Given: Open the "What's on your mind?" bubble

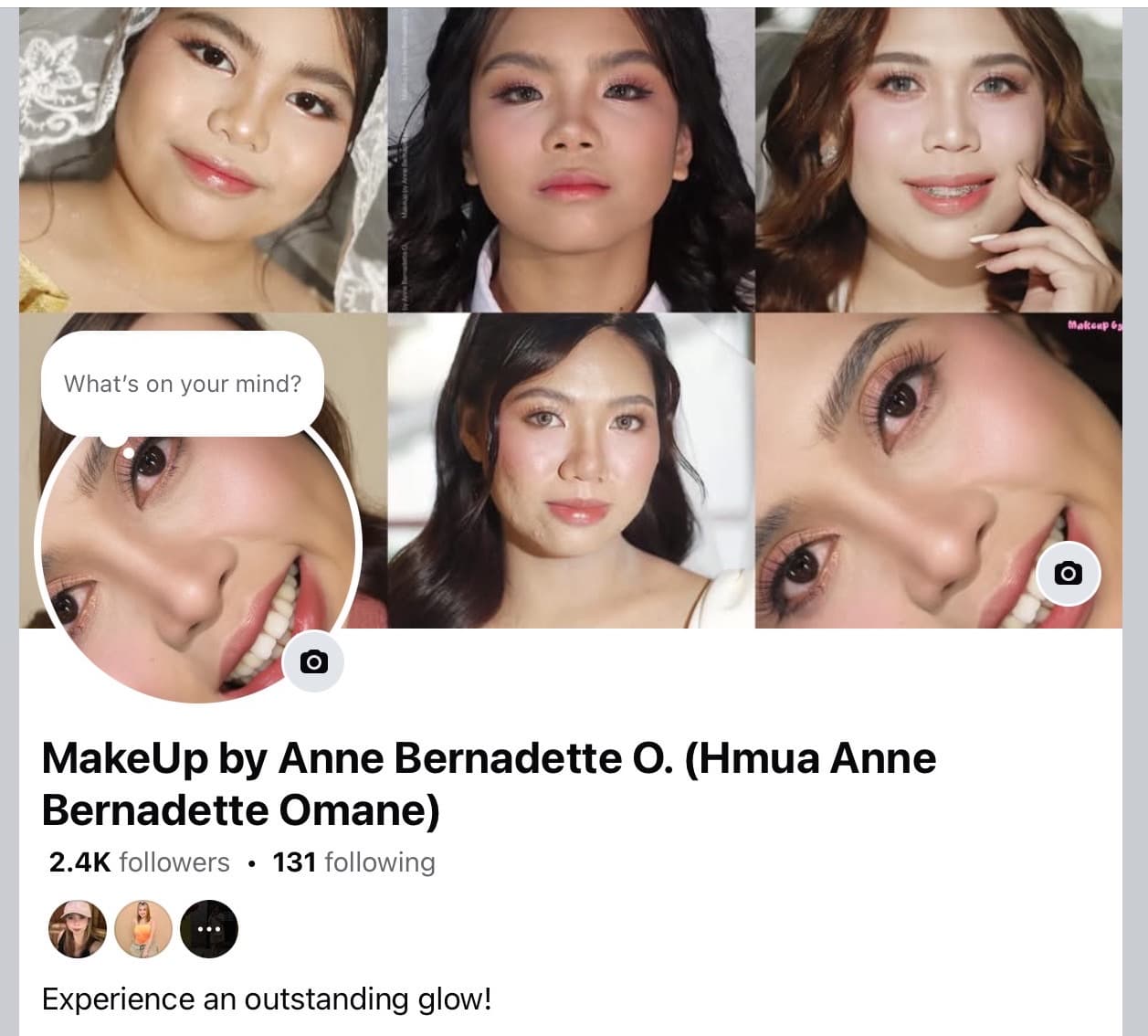Looking at the screenshot, I should (x=183, y=384).
